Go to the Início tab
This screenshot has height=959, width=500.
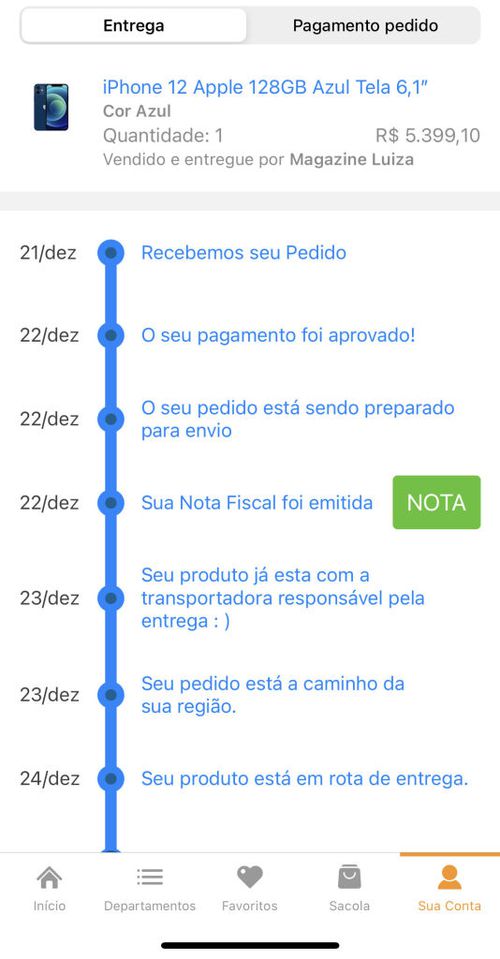pos(50,889)
